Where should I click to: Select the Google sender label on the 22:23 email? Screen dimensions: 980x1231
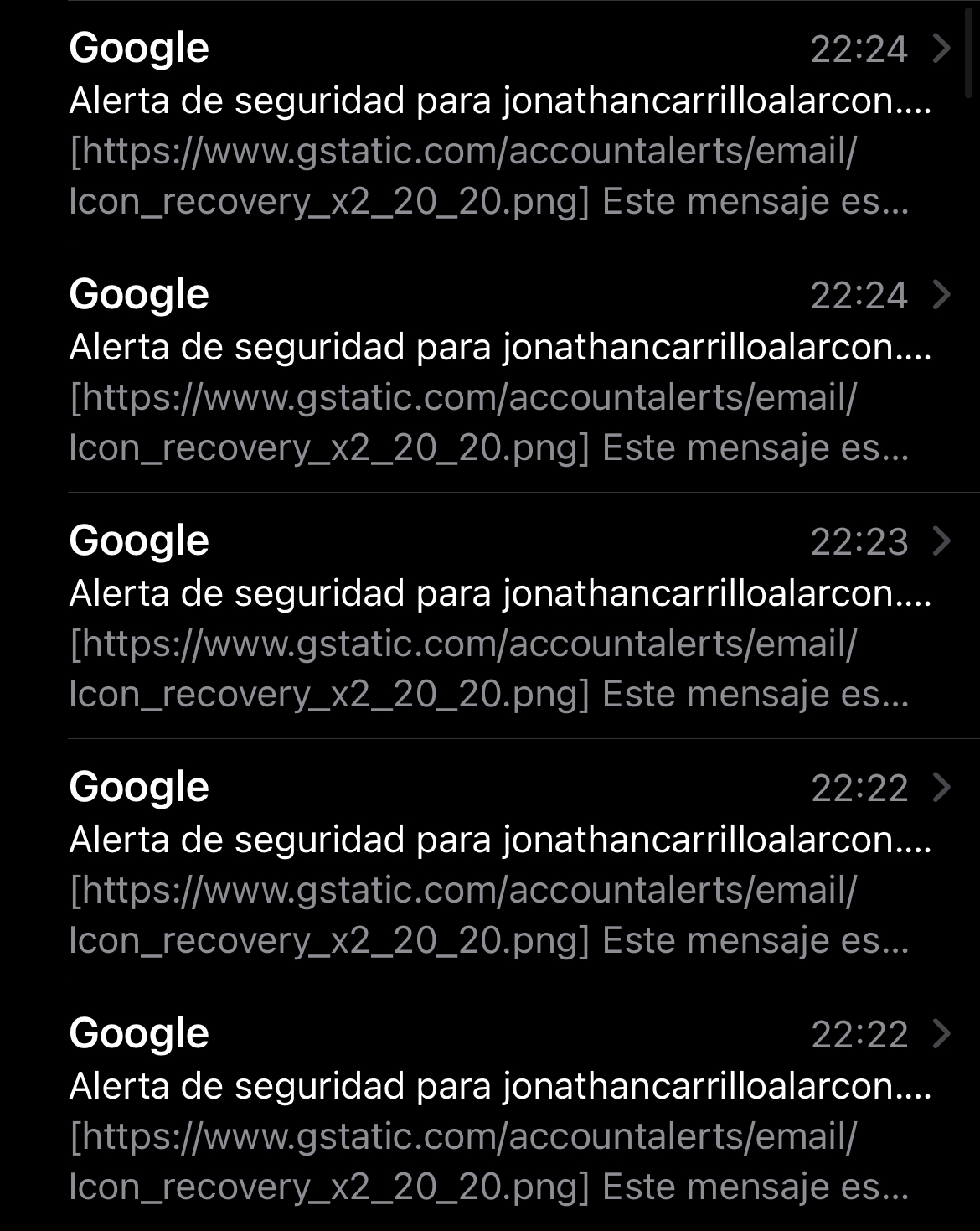tap(138, 541)
